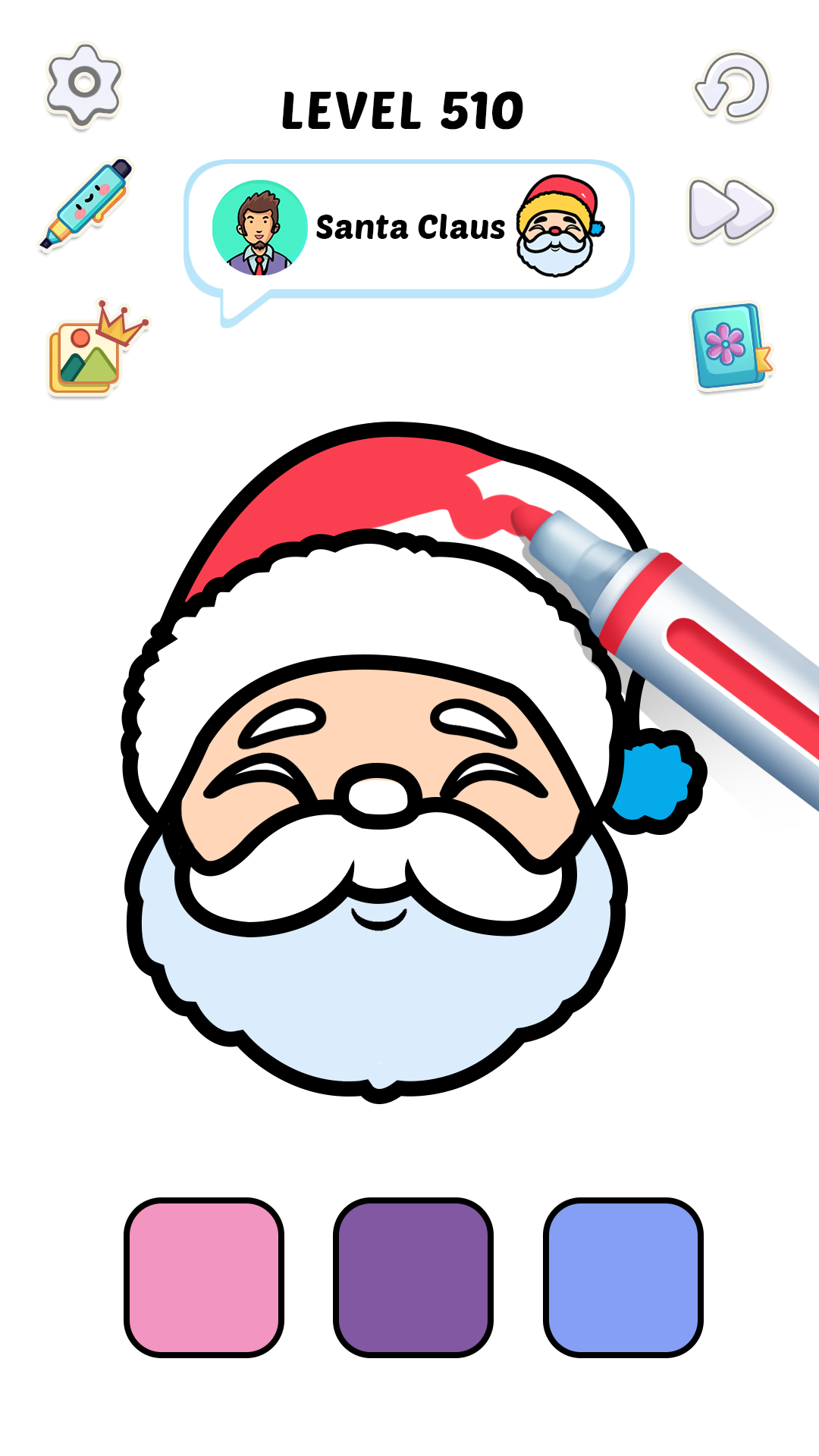The height and width of the screenshot is (1456, 819).
Task: Select the light blue color swatch
Action: click(623, 1278)
